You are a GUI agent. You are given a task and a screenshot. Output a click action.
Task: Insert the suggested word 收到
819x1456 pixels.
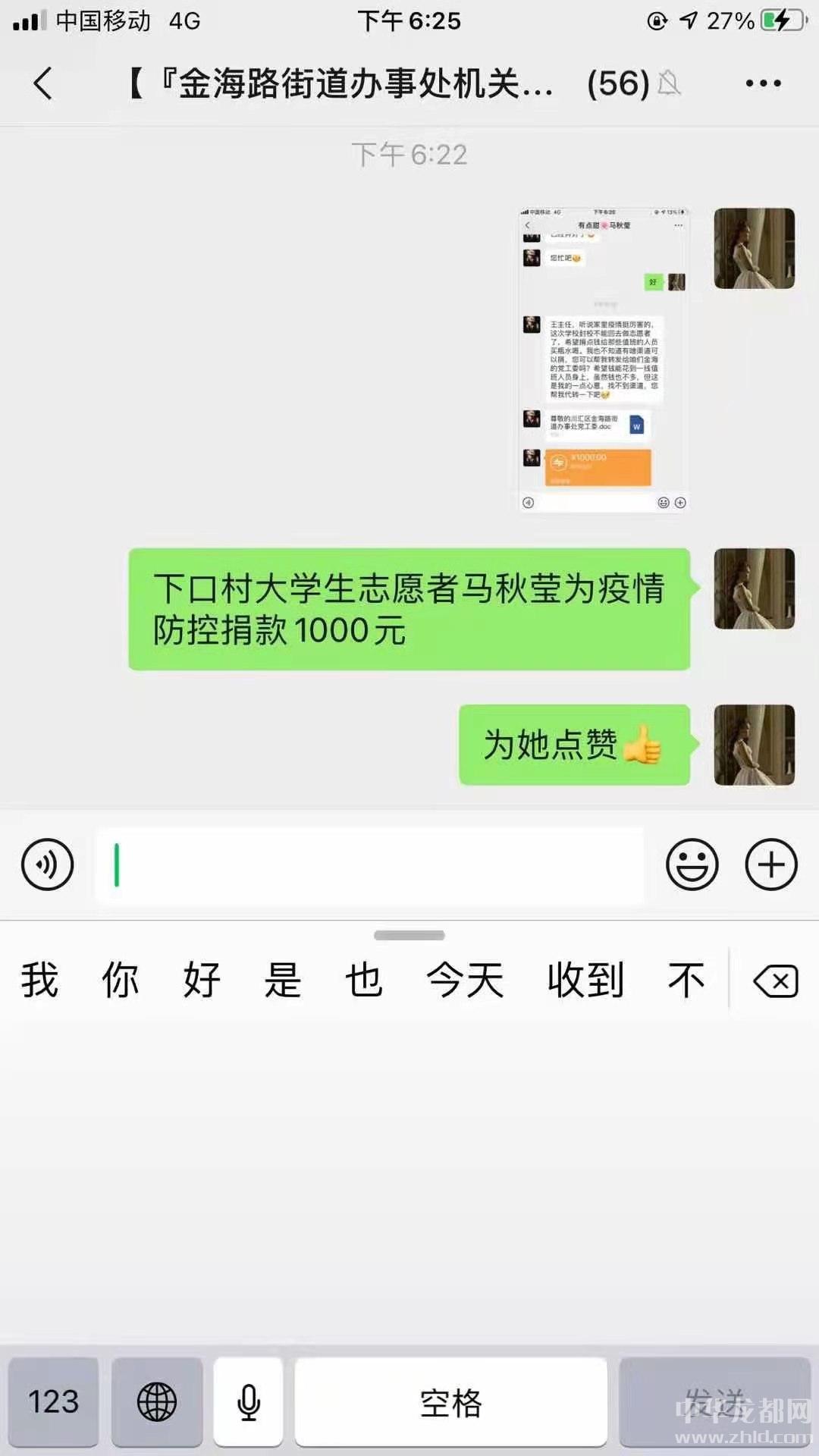585,980
